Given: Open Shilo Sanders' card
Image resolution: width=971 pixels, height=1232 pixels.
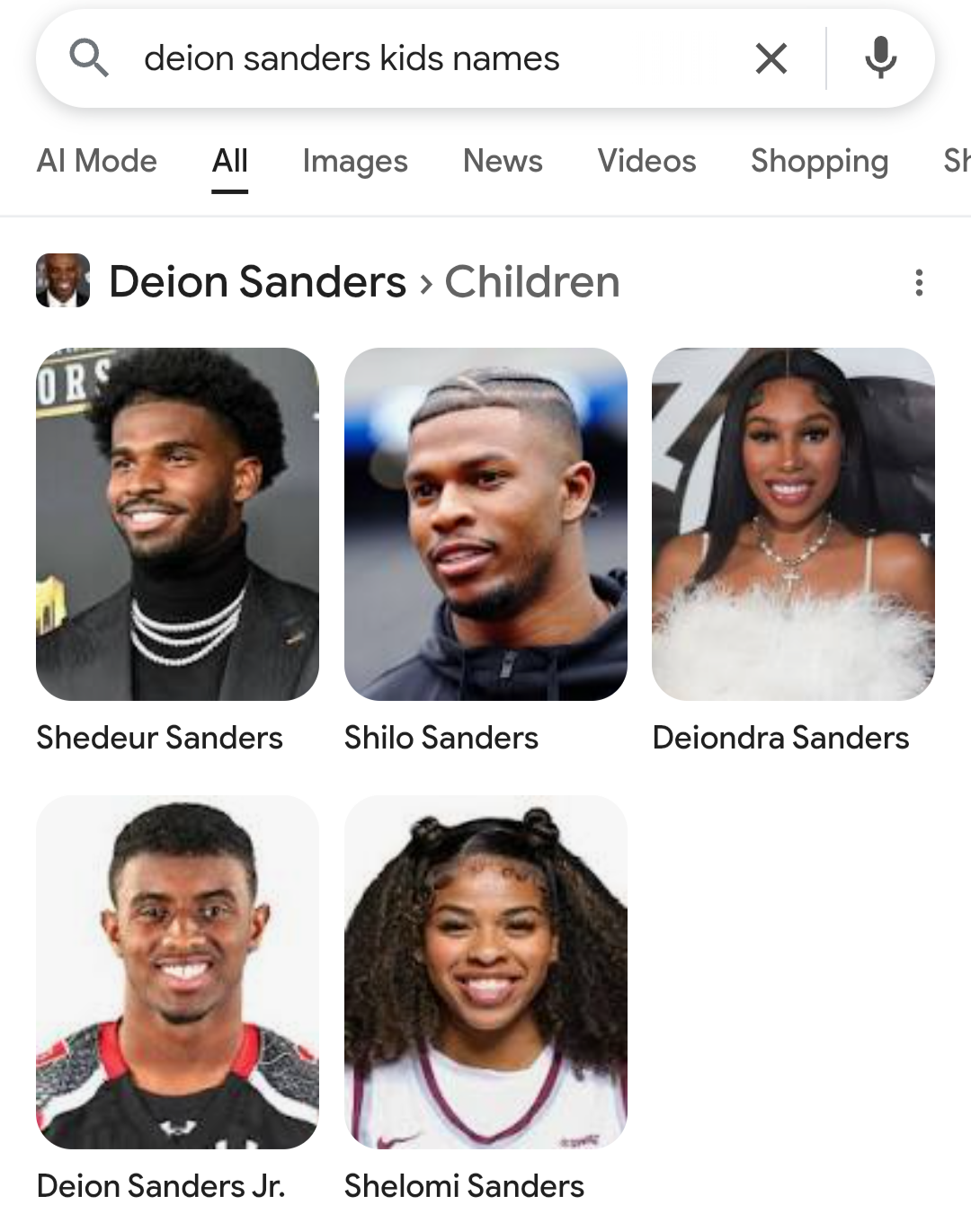Looking at the screenshot, I should (485, 551).
